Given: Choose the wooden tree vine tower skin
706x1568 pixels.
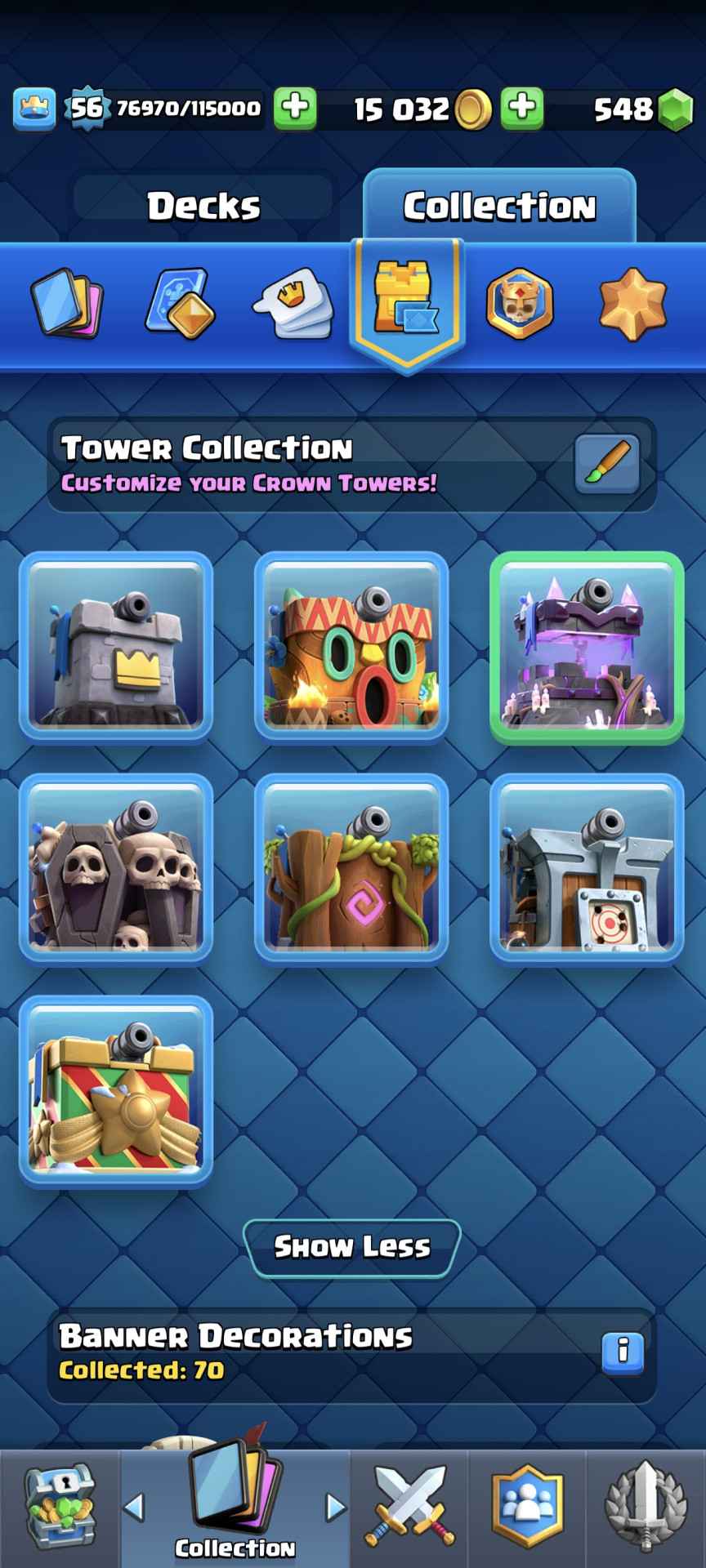Looking at the screenshot, I should point(351,868).
